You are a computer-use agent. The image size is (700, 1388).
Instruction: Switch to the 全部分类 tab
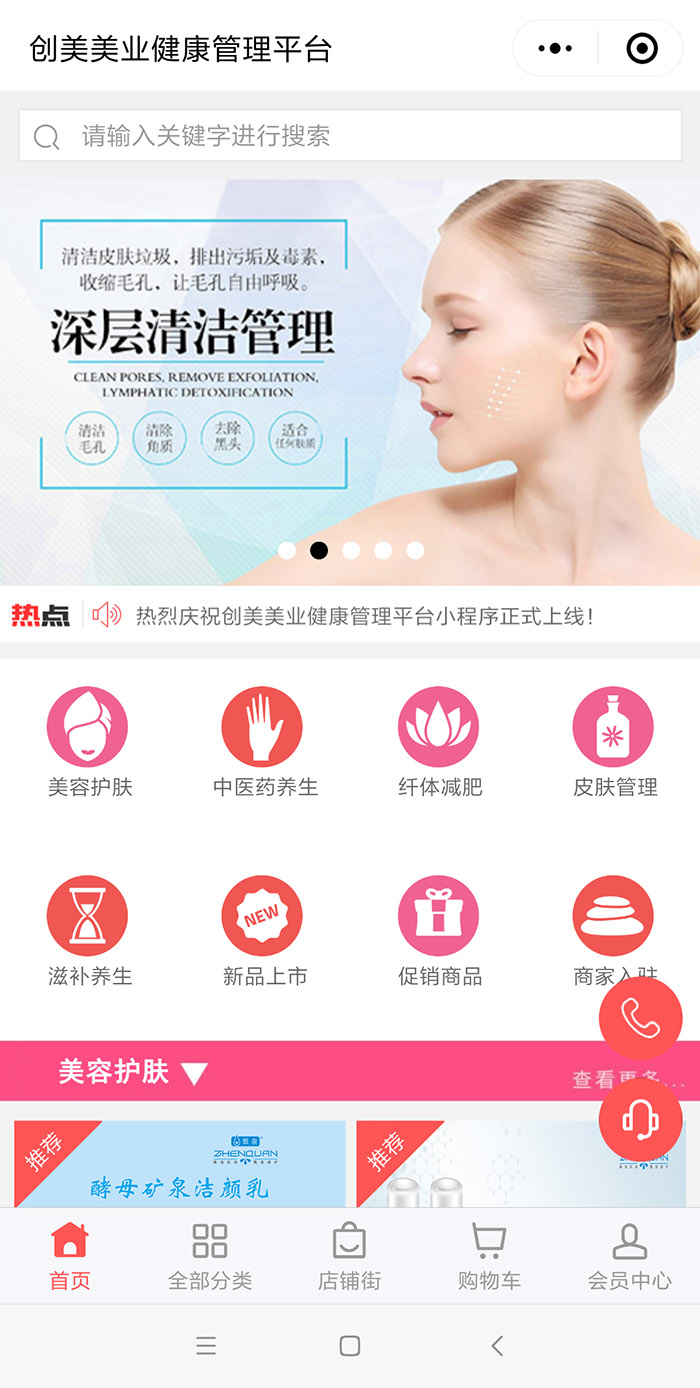click(210, 1256)
